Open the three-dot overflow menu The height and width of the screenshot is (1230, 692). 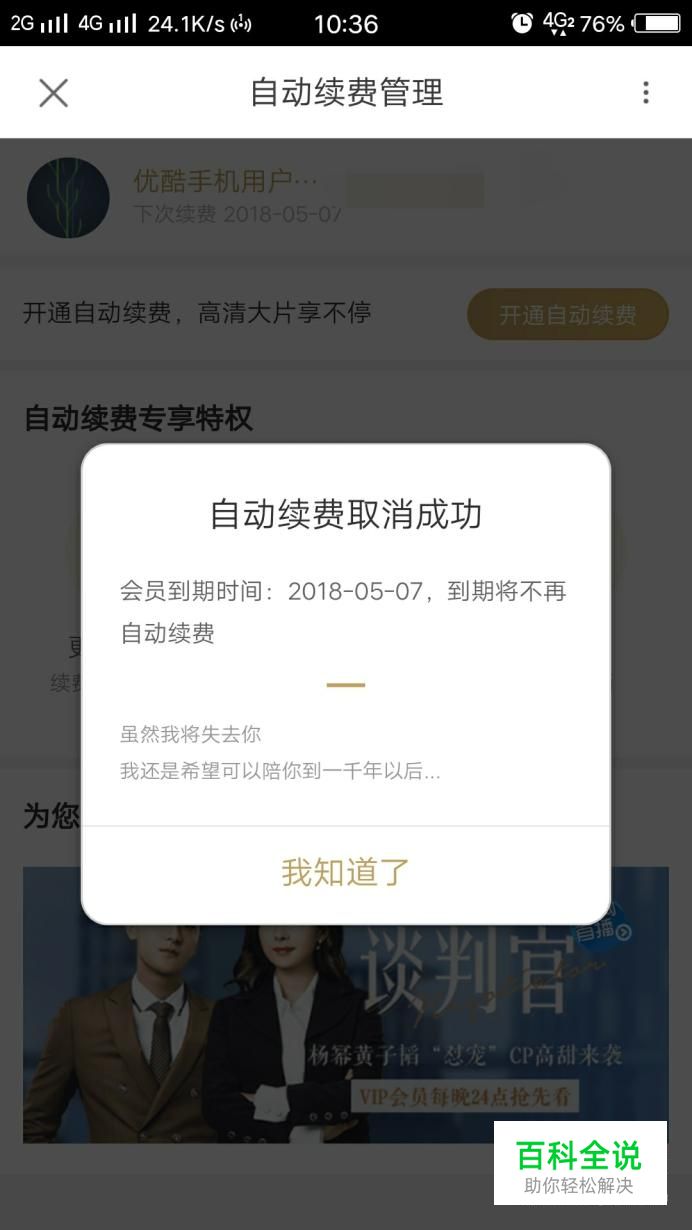click(x=646, y=93)
